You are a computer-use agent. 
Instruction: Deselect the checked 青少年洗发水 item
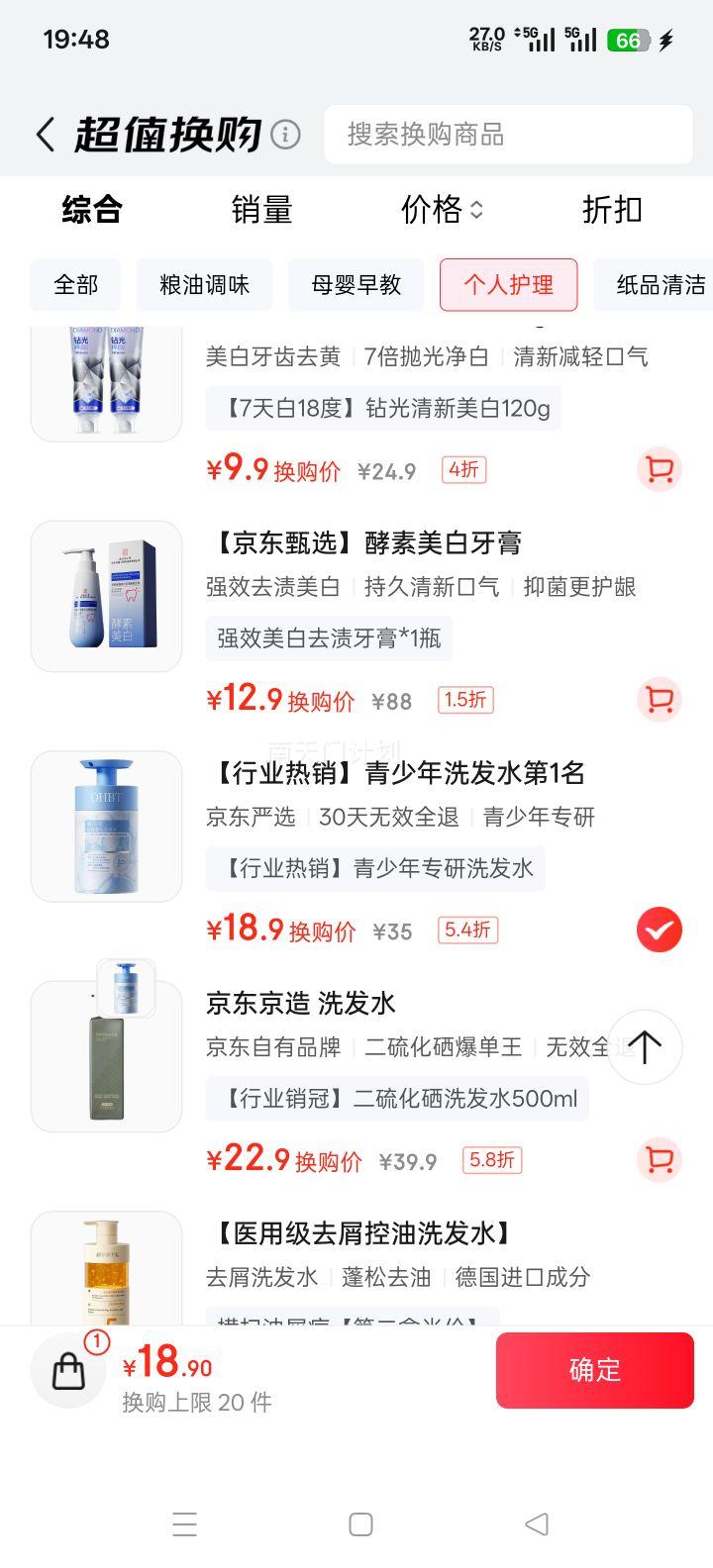660,930
